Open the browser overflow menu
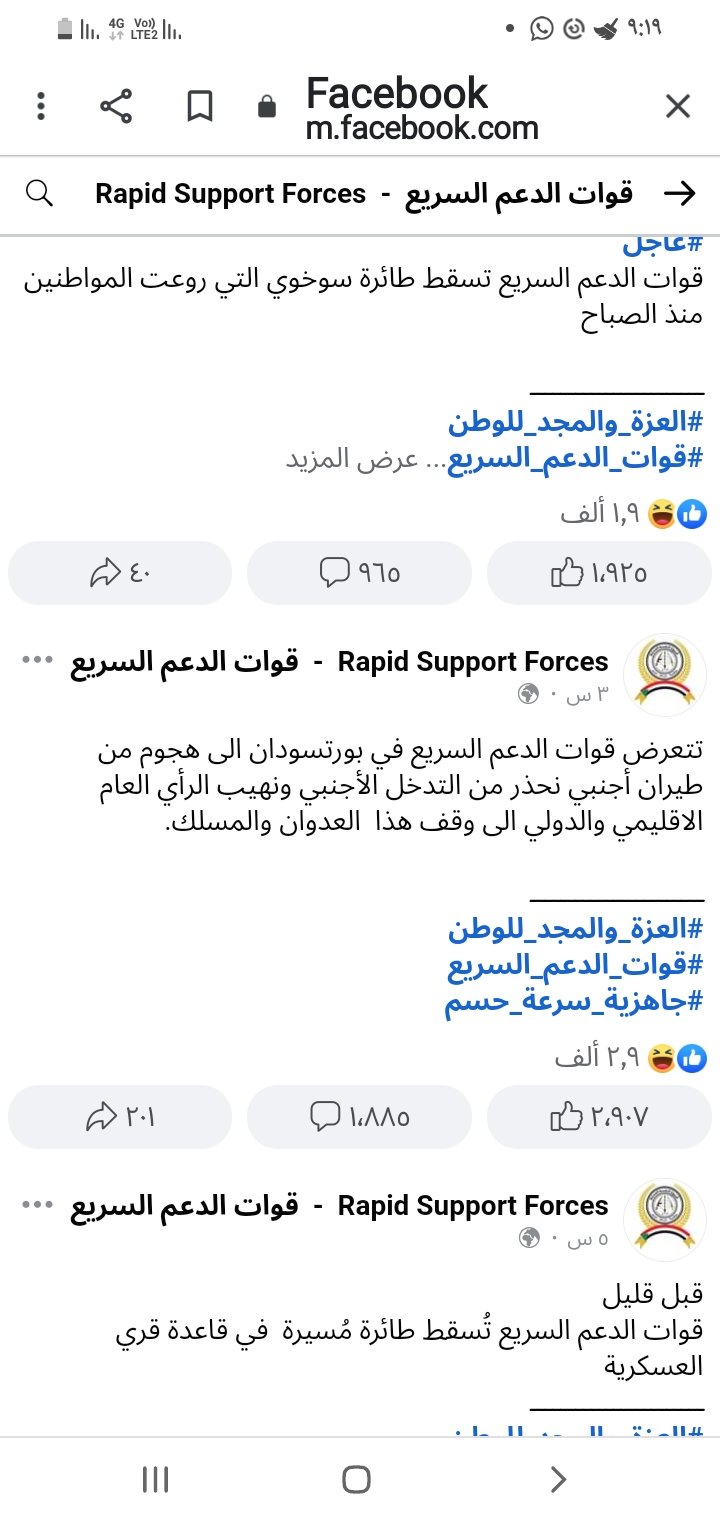 (x=41, y=106)
